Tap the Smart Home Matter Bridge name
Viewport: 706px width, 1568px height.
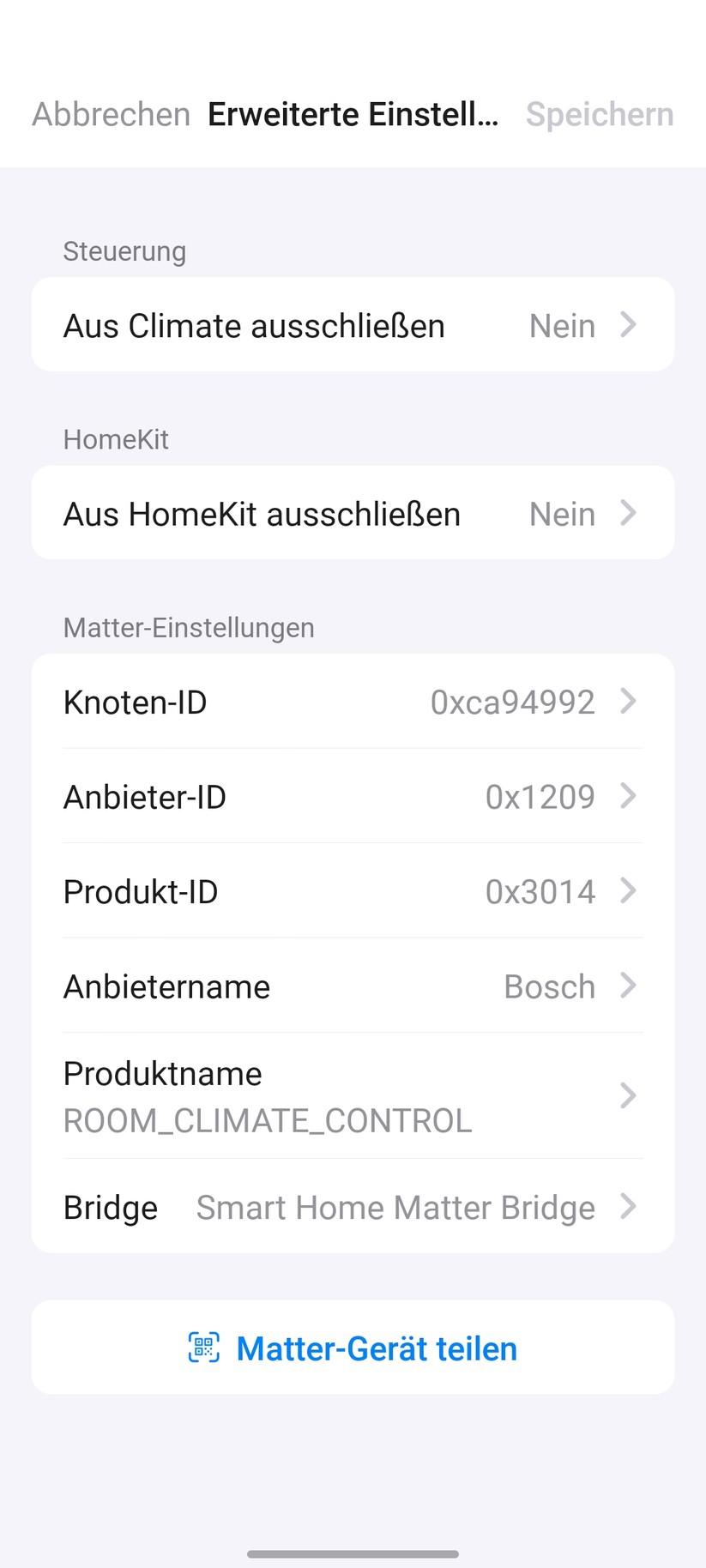tap(395, 1207)
